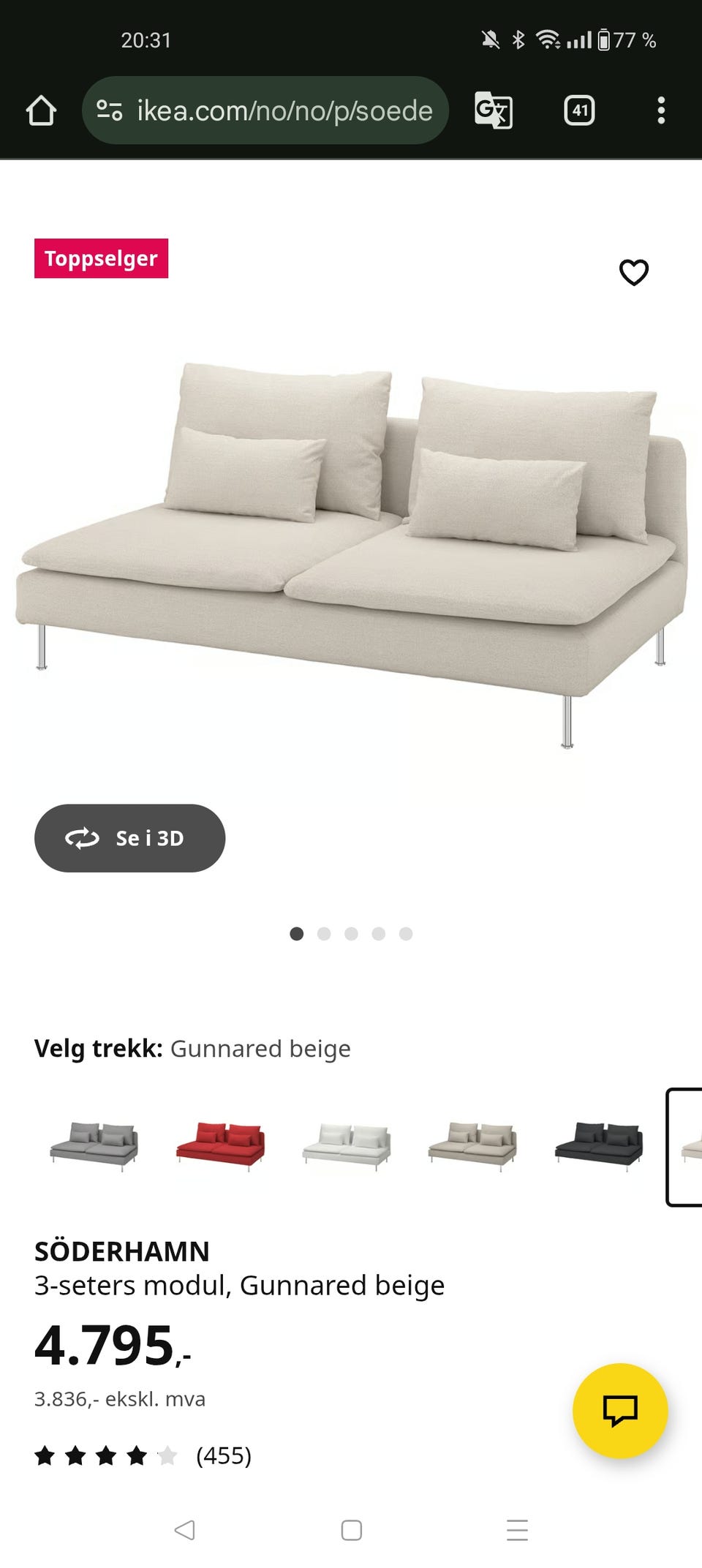The width and height of the screenshot is (702, 1568).
Task: Open the yellow chat bubble button
Action: point(620,1411)
